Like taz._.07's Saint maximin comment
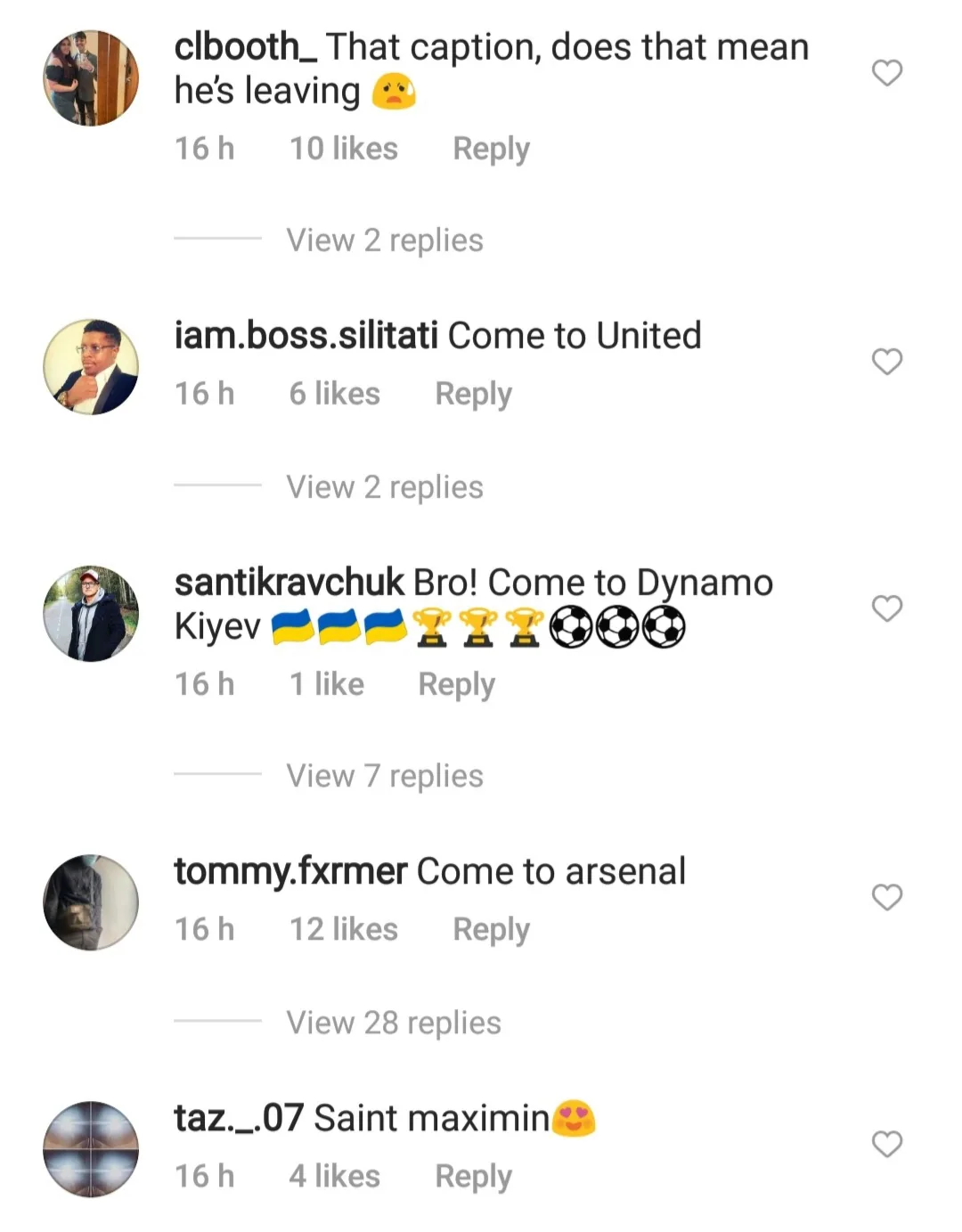 point(886,1144)
